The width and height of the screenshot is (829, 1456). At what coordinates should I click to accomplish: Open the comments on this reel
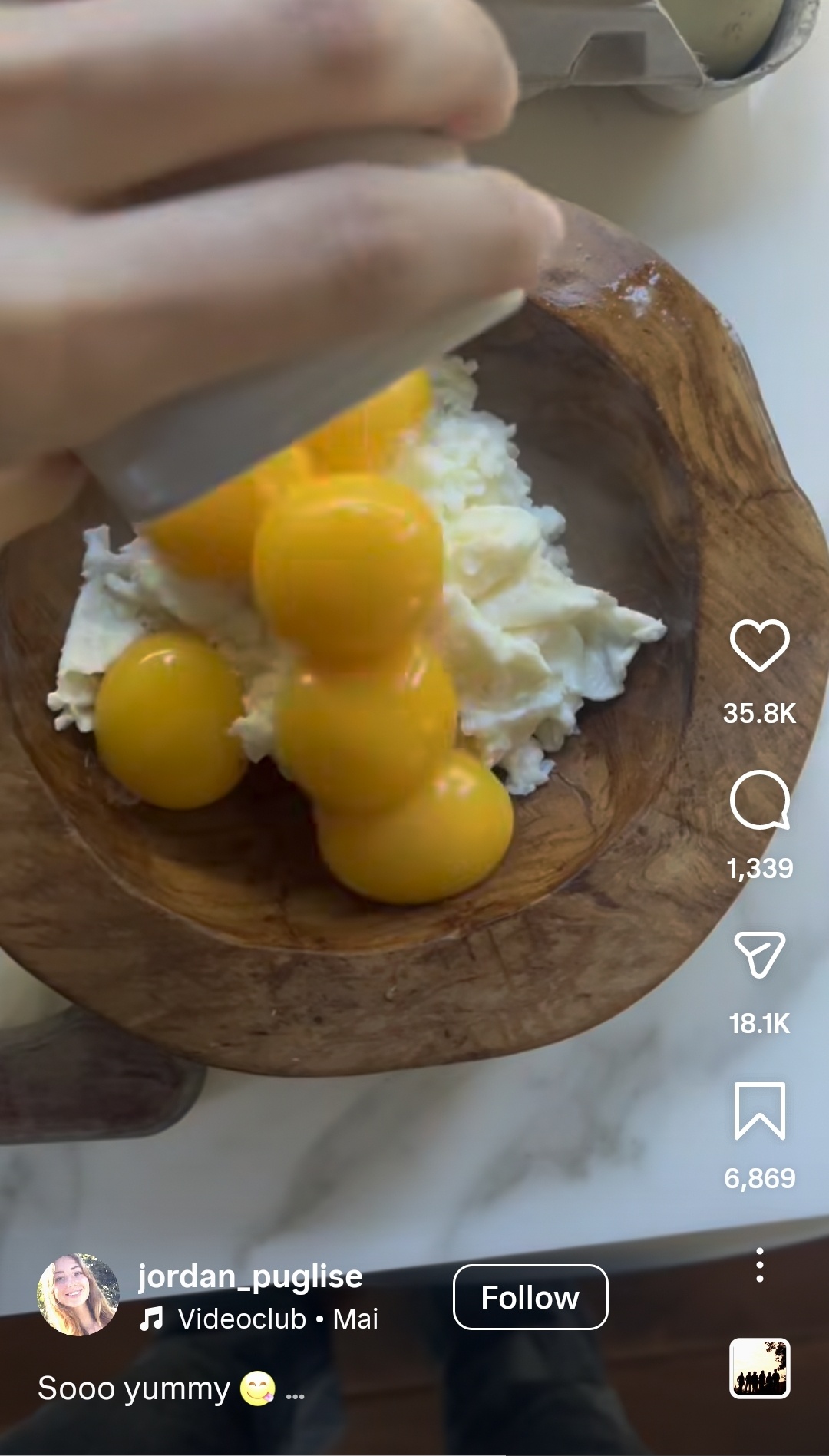pyautogui.click(x=759, y=800)
